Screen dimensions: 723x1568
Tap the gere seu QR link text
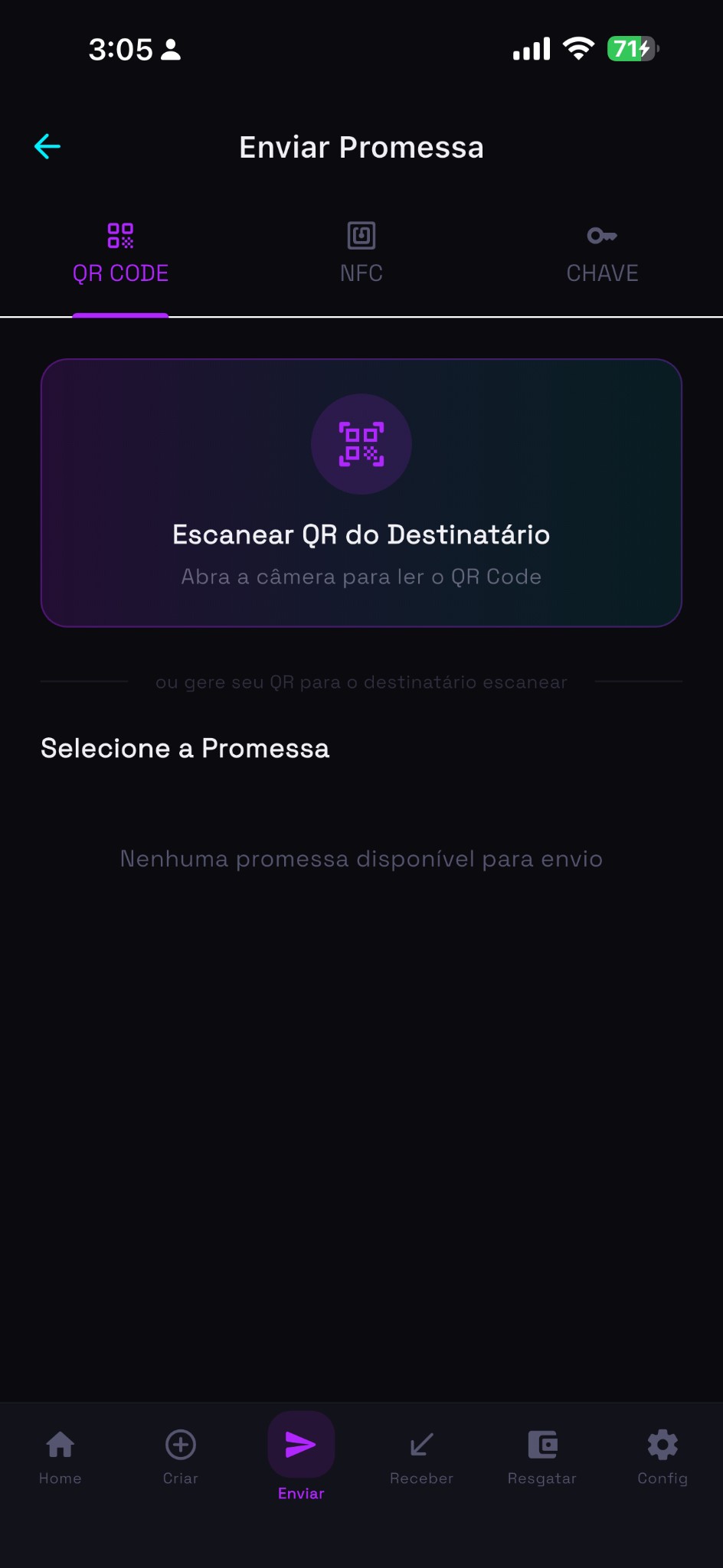[x=361, y=681]
